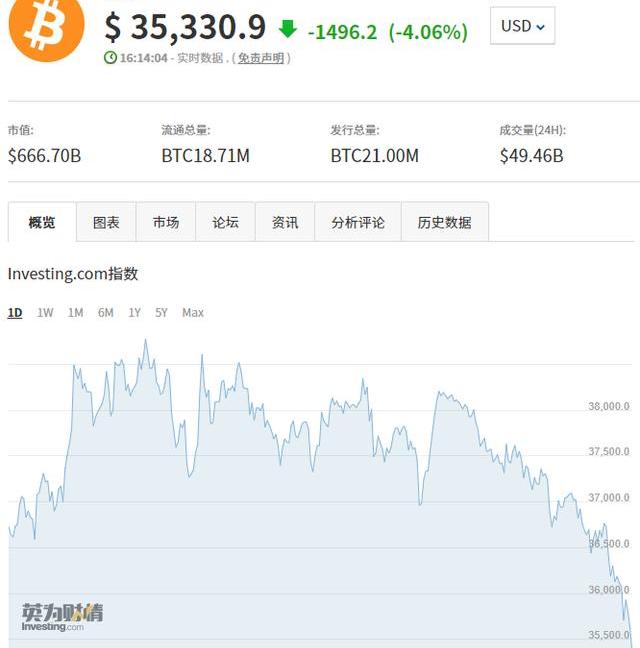Image resolution: width=640 pixels, height=648 pixels.
Task: Select the 5Y chart range
Action: (161, 313)
